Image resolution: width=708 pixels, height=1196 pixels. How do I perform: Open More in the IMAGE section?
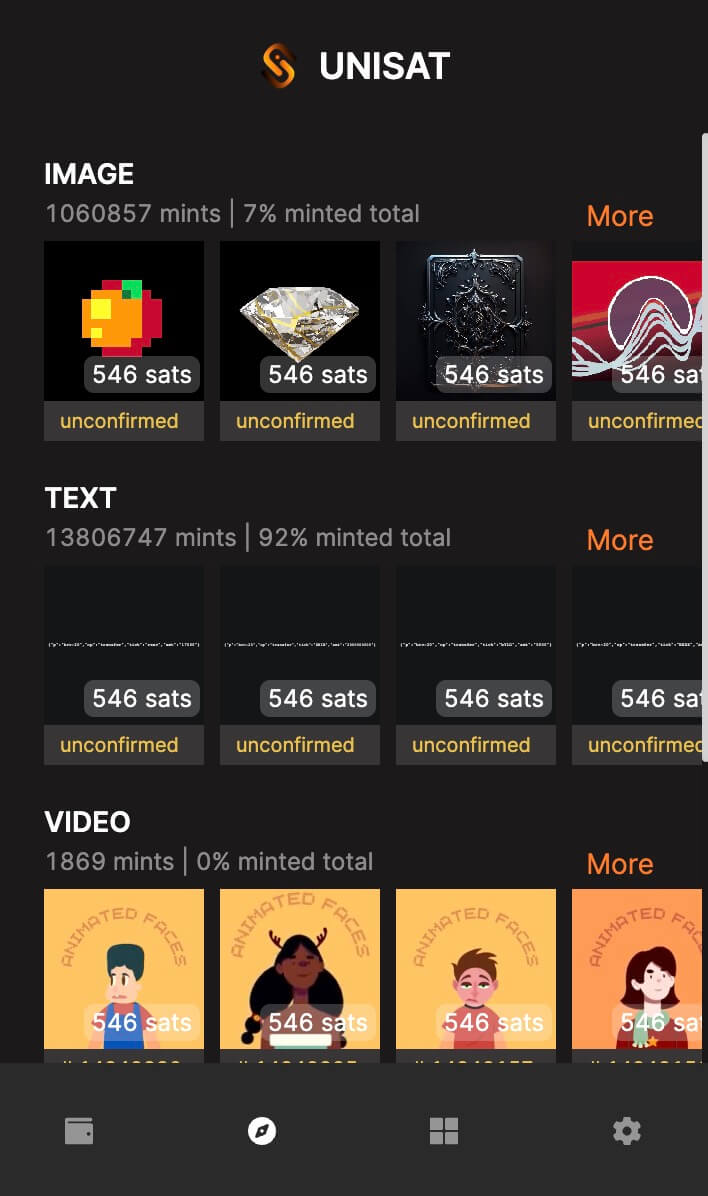pos(619,216)
